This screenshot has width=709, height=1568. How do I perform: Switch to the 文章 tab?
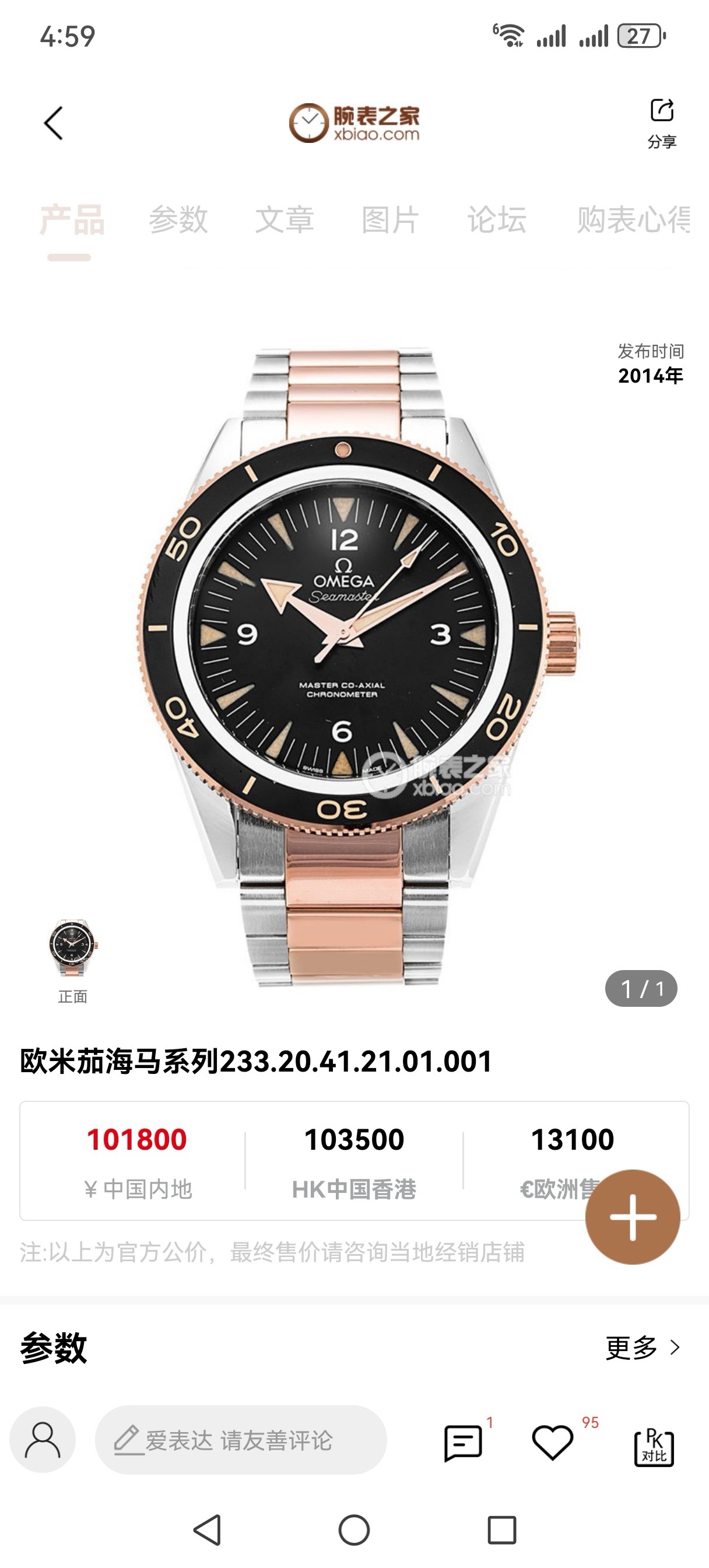point(284,220)
